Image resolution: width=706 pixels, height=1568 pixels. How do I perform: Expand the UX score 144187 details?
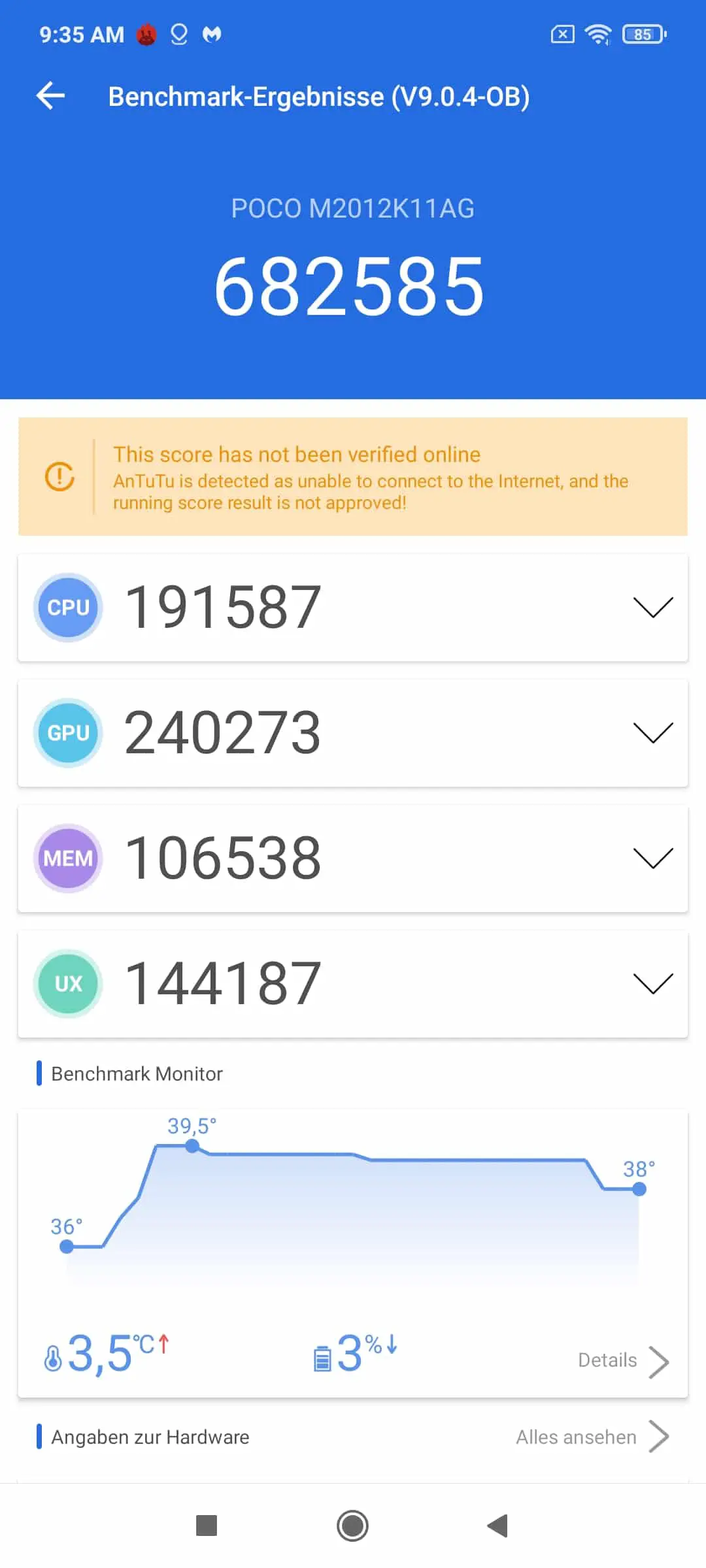pyautogui.click(x=353, y=984)
